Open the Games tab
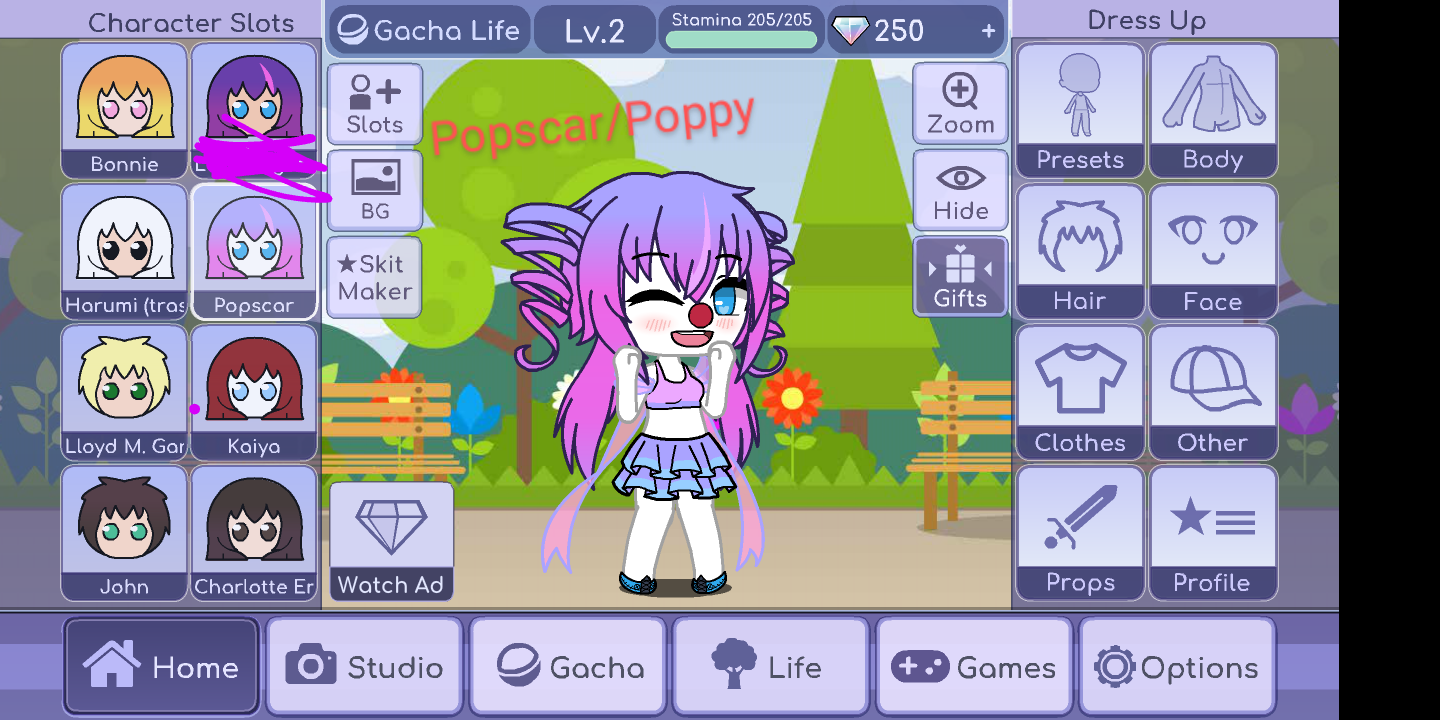 click(974, 666)
